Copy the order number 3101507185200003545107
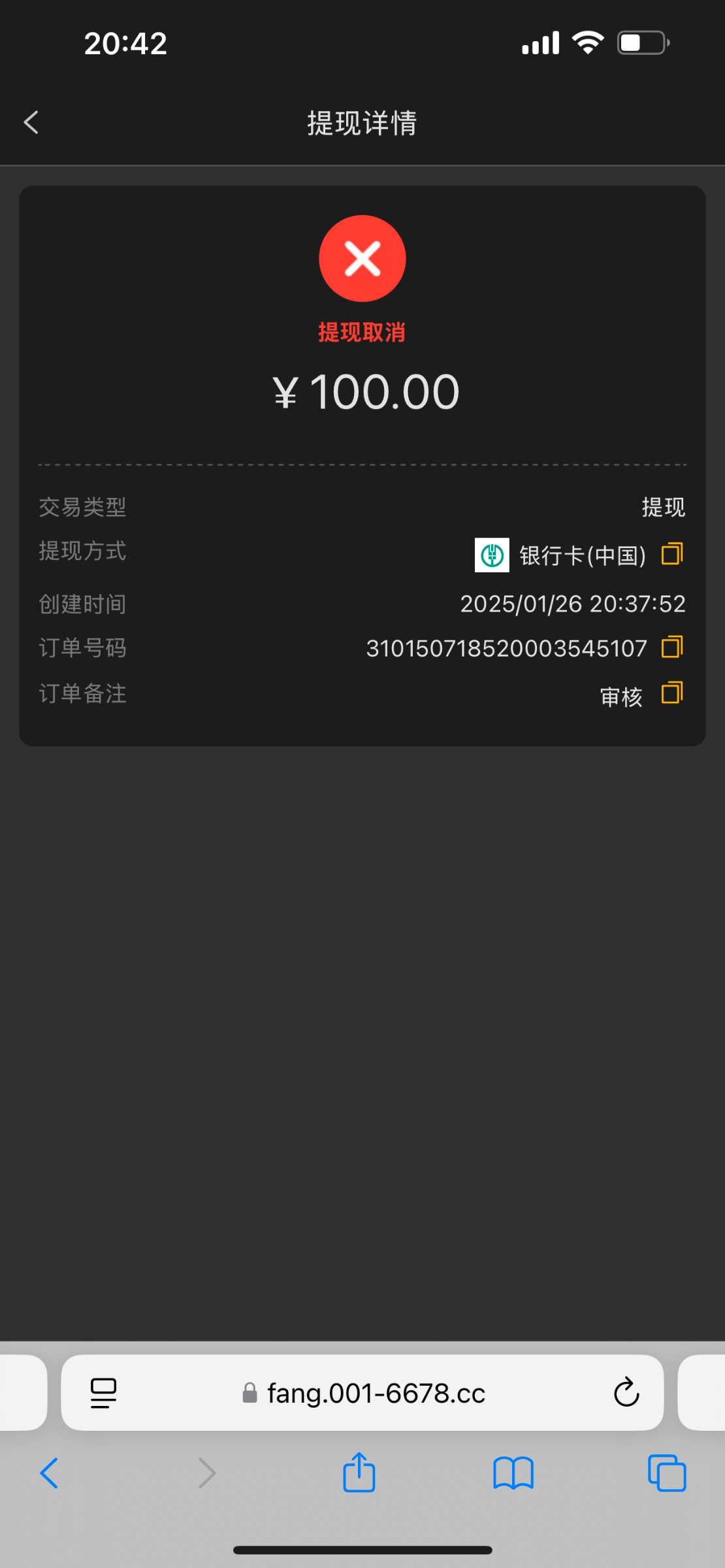This screenshot has width=725, height=1568. tap(672, 647)
